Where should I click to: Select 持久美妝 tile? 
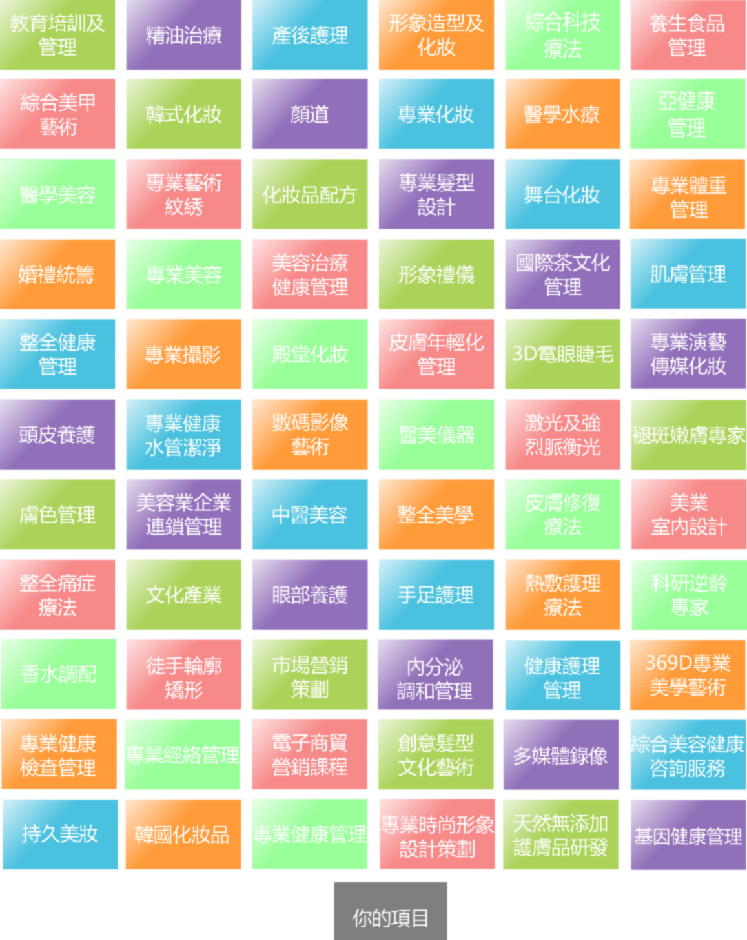pyautogui.click(x=58, y=834)
